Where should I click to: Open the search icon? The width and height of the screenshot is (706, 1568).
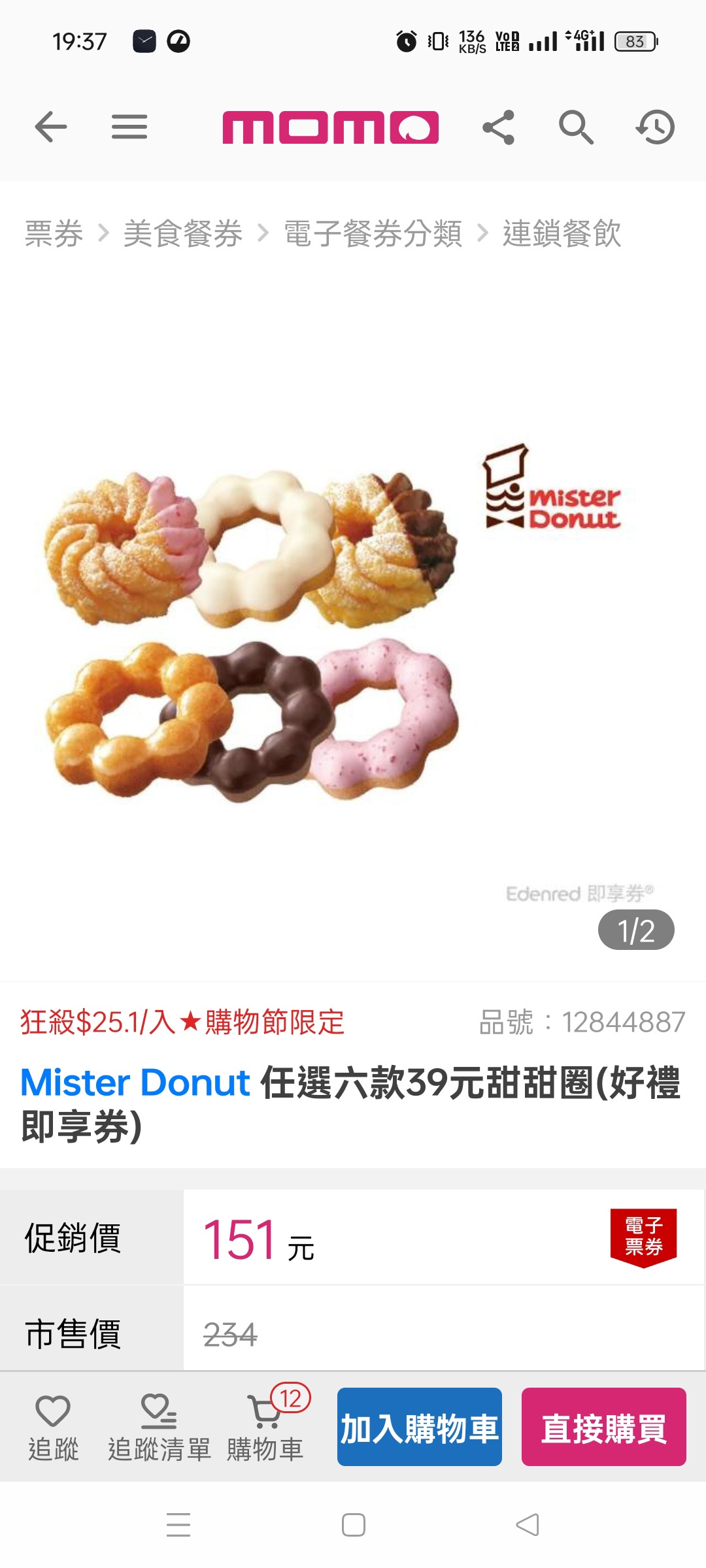point(576,127)
